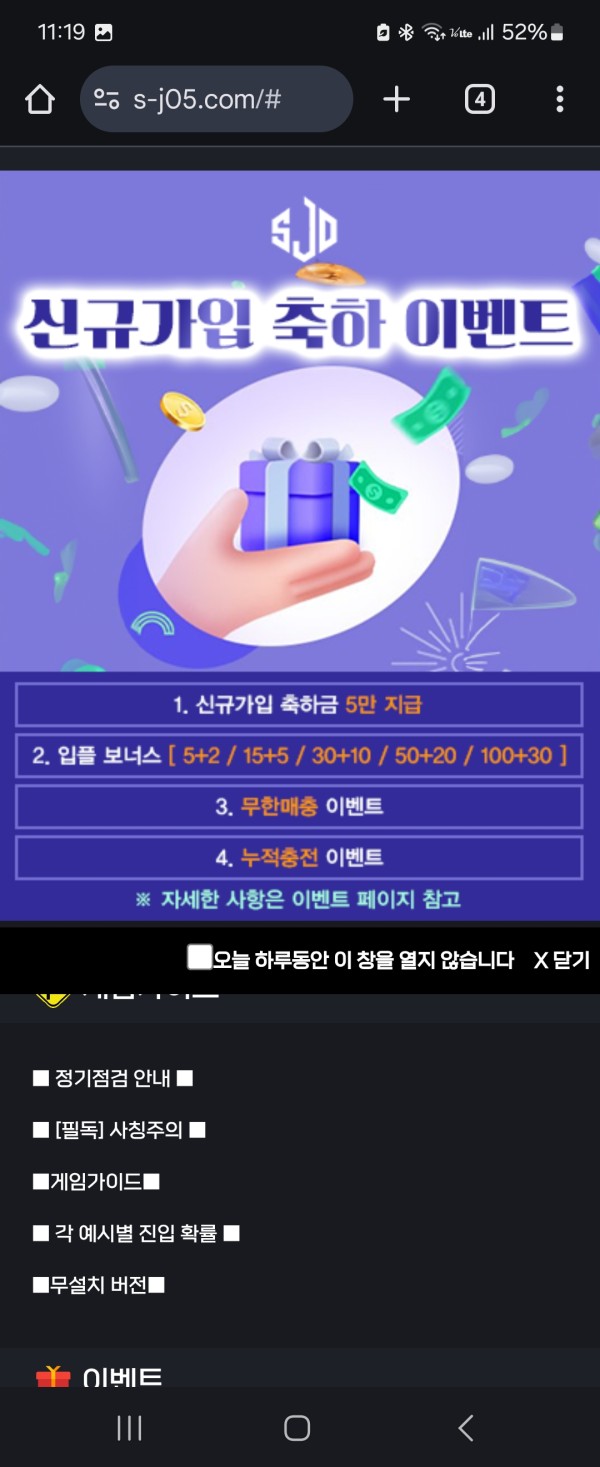
Task: Close the popup with X 닫기
Action: click(x=561, y=960)
